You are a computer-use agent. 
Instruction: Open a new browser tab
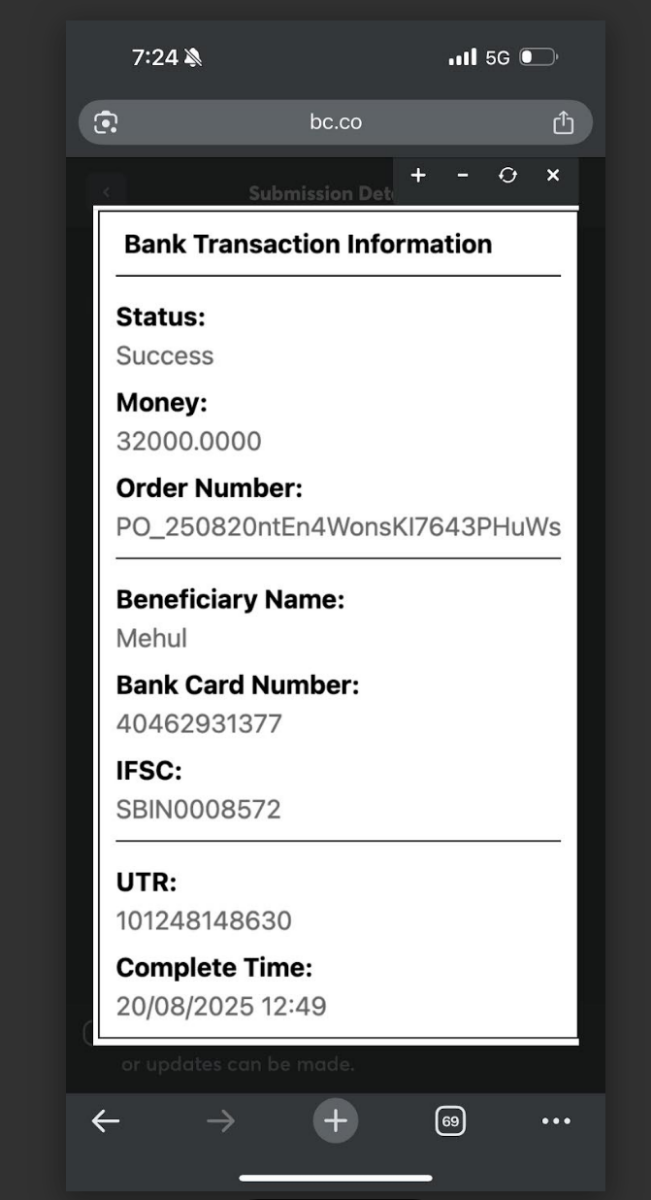[335, 1121]
